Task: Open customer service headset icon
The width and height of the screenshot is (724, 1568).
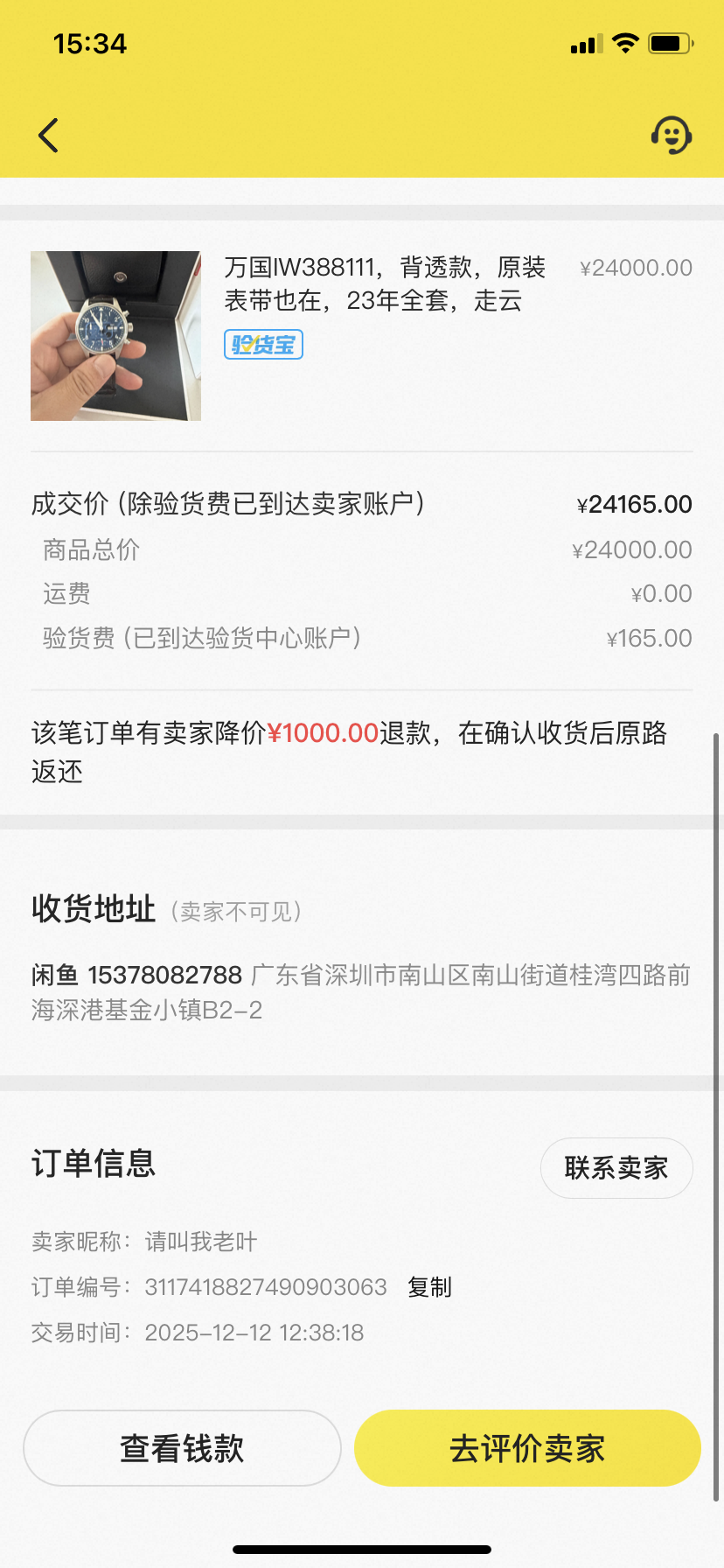Action: click(x=671, y=136)
